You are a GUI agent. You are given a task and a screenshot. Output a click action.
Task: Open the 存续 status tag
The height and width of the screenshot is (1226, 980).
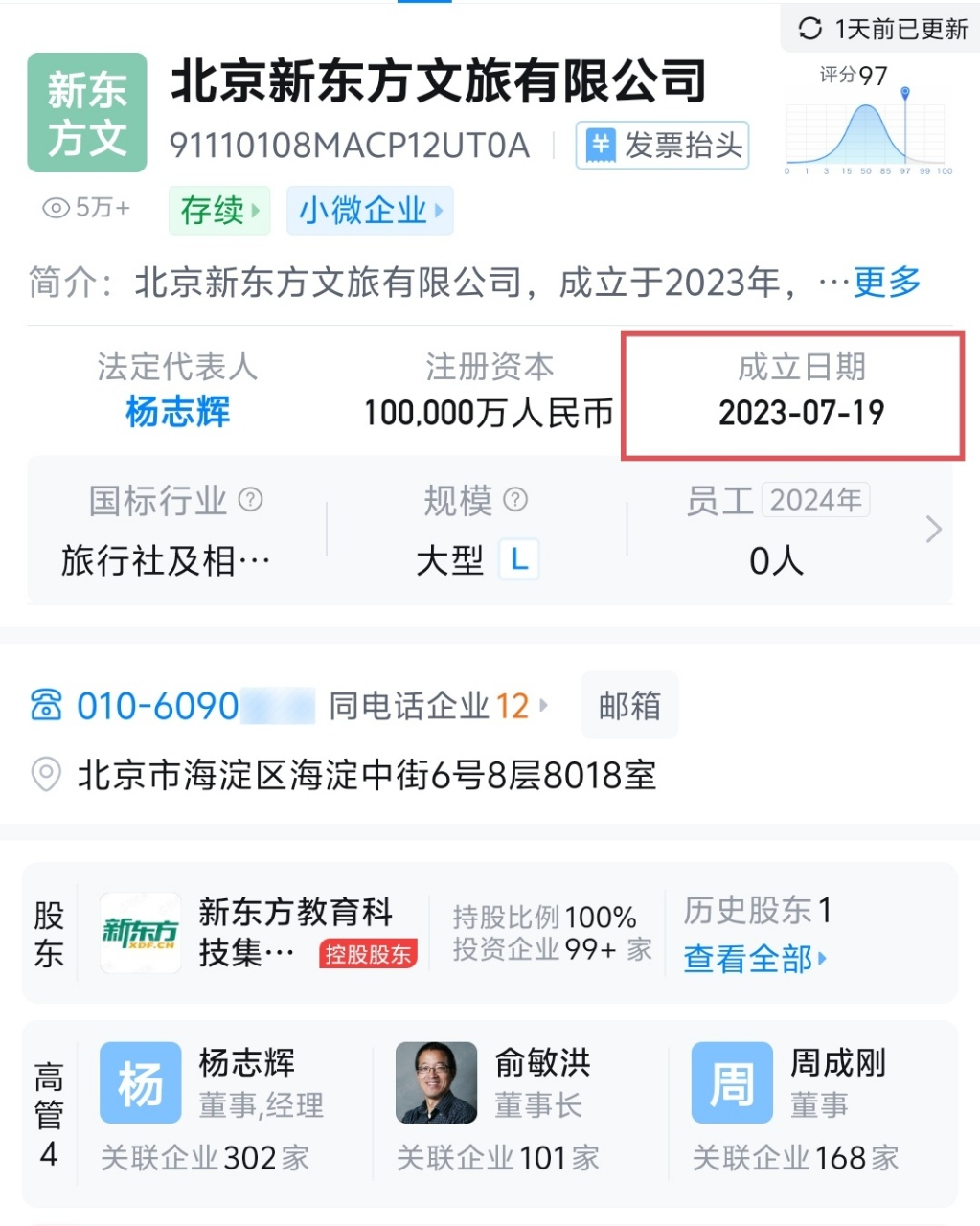pyautogui.click(x=219, y=211)
